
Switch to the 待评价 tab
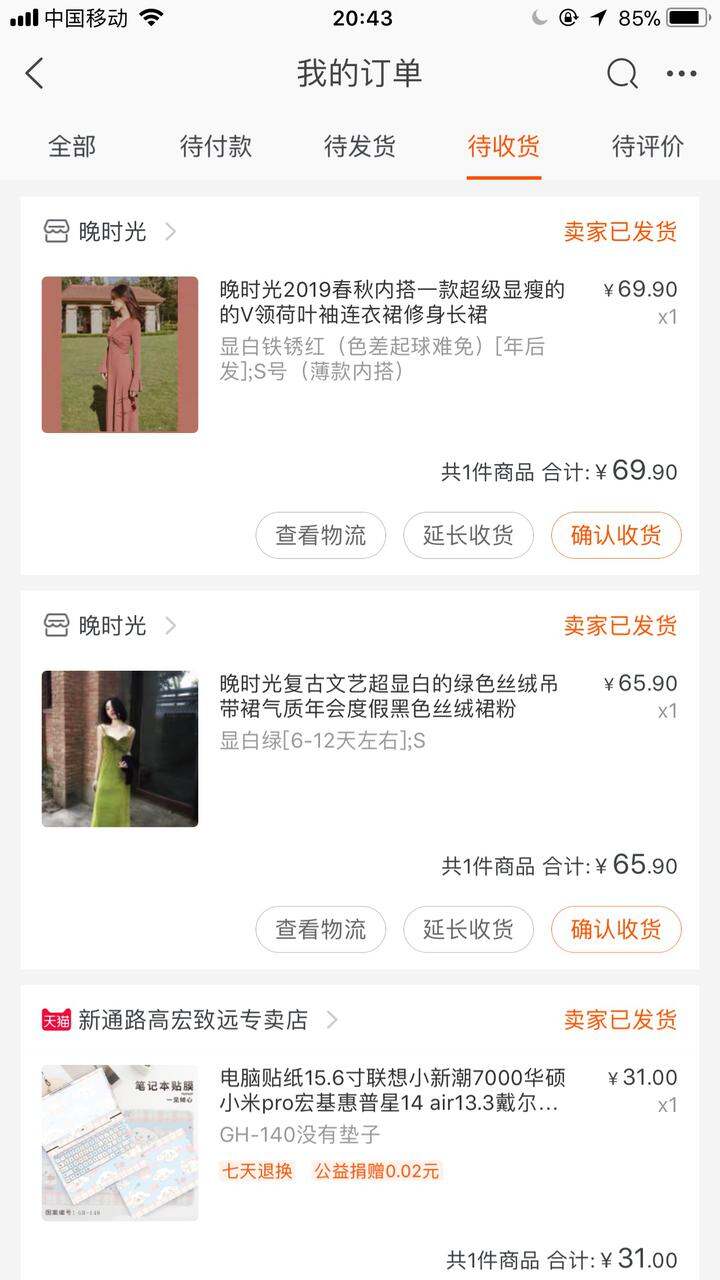(x=648, y=146)
